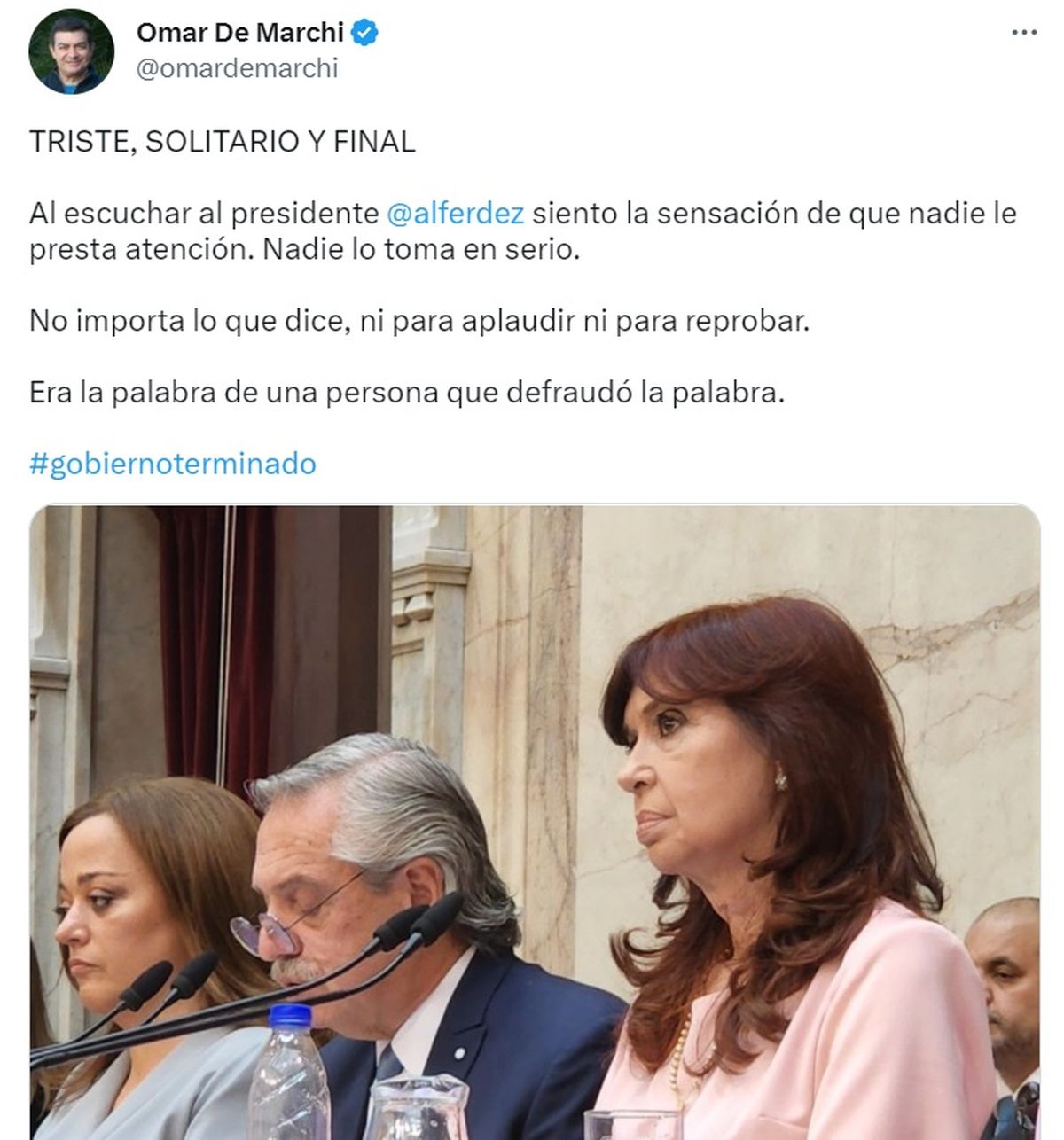Viewport: 1064px width, 1140px height.
Task: View the attached photo in the tweet
Action: pos(534,822)
